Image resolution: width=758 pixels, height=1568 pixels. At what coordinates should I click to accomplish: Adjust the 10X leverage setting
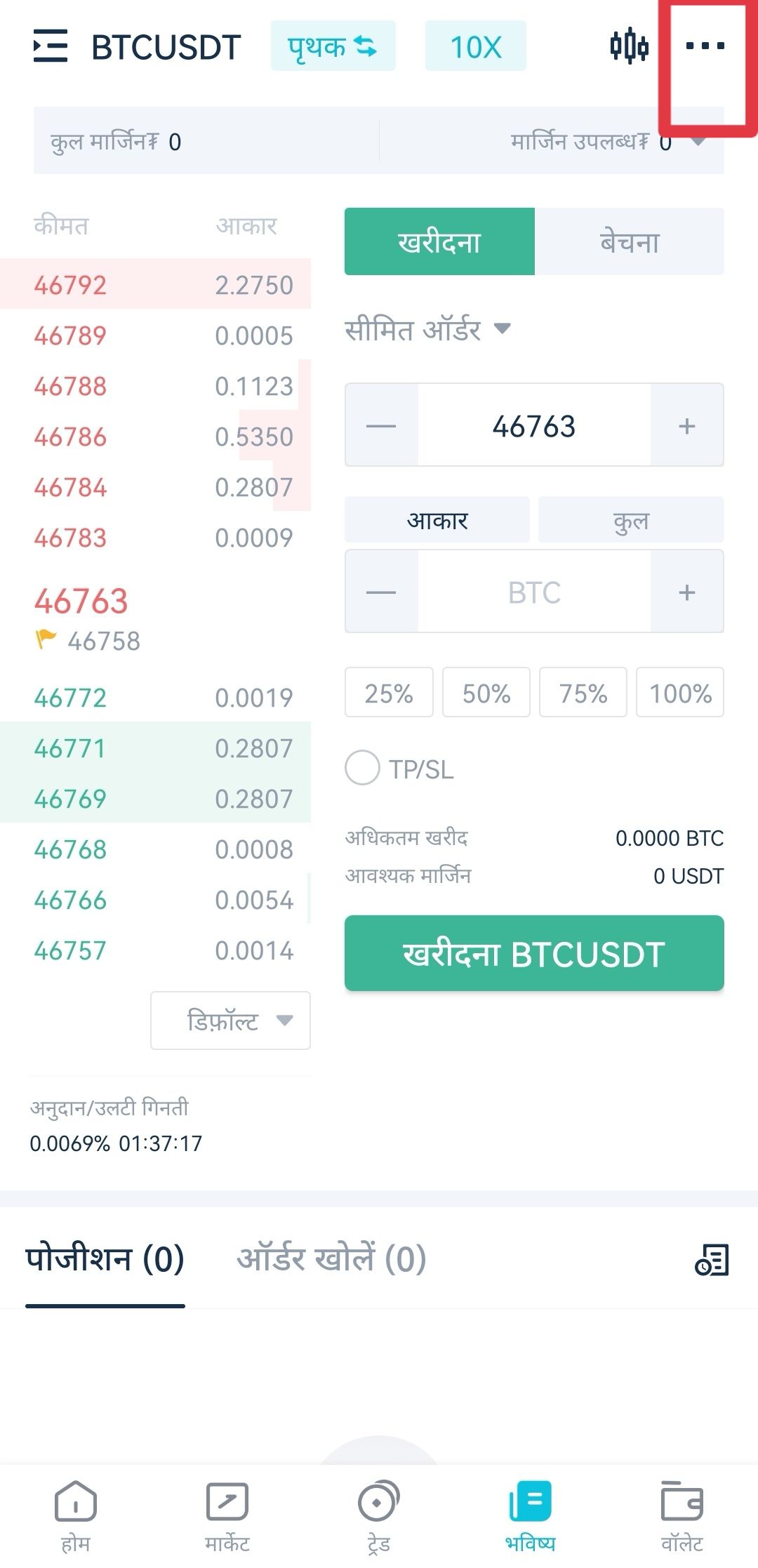(475, 46)
